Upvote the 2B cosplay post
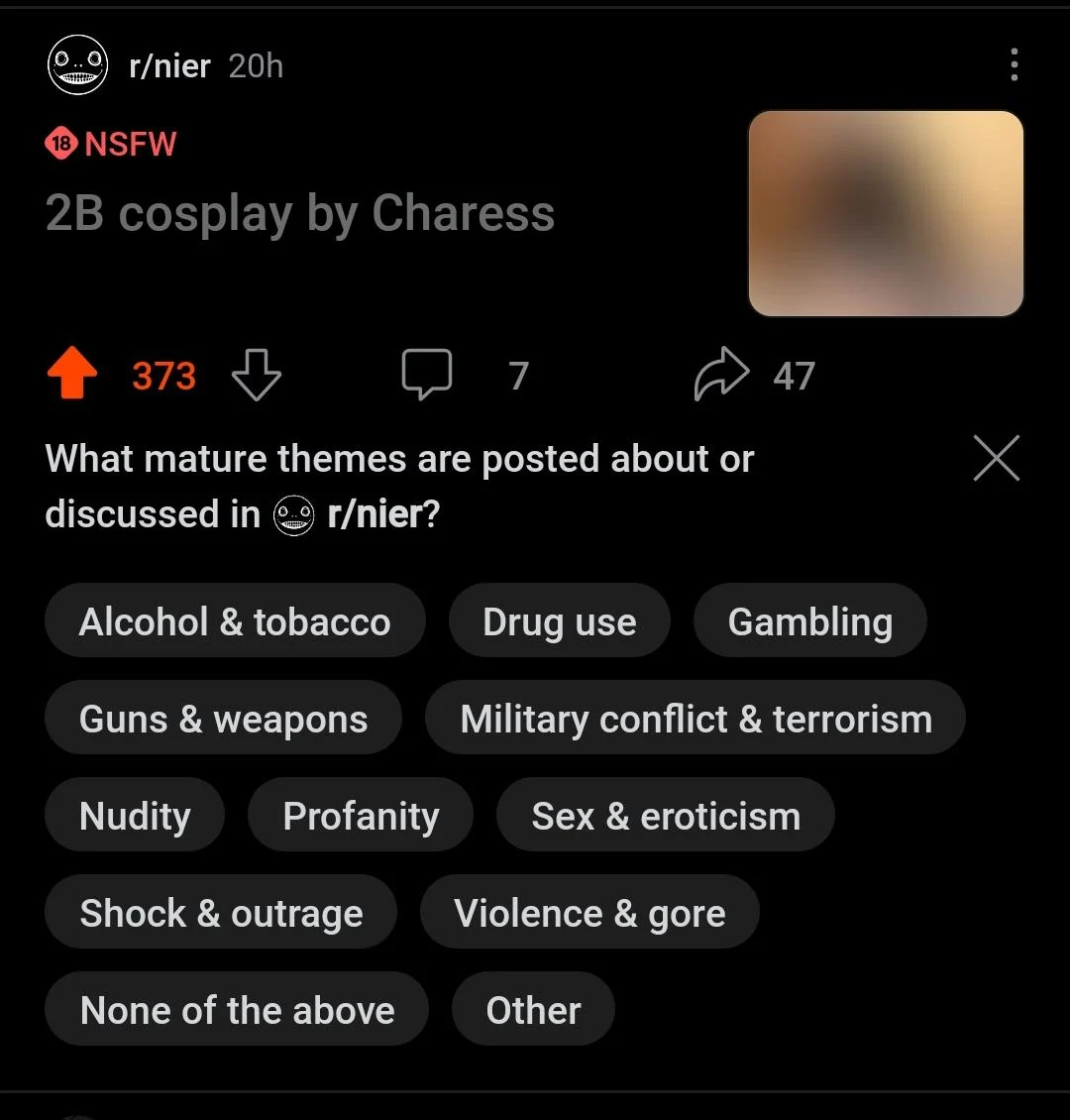Image resolution: width=1070 pixels, height=1120 pixels. tap(72, 377)
